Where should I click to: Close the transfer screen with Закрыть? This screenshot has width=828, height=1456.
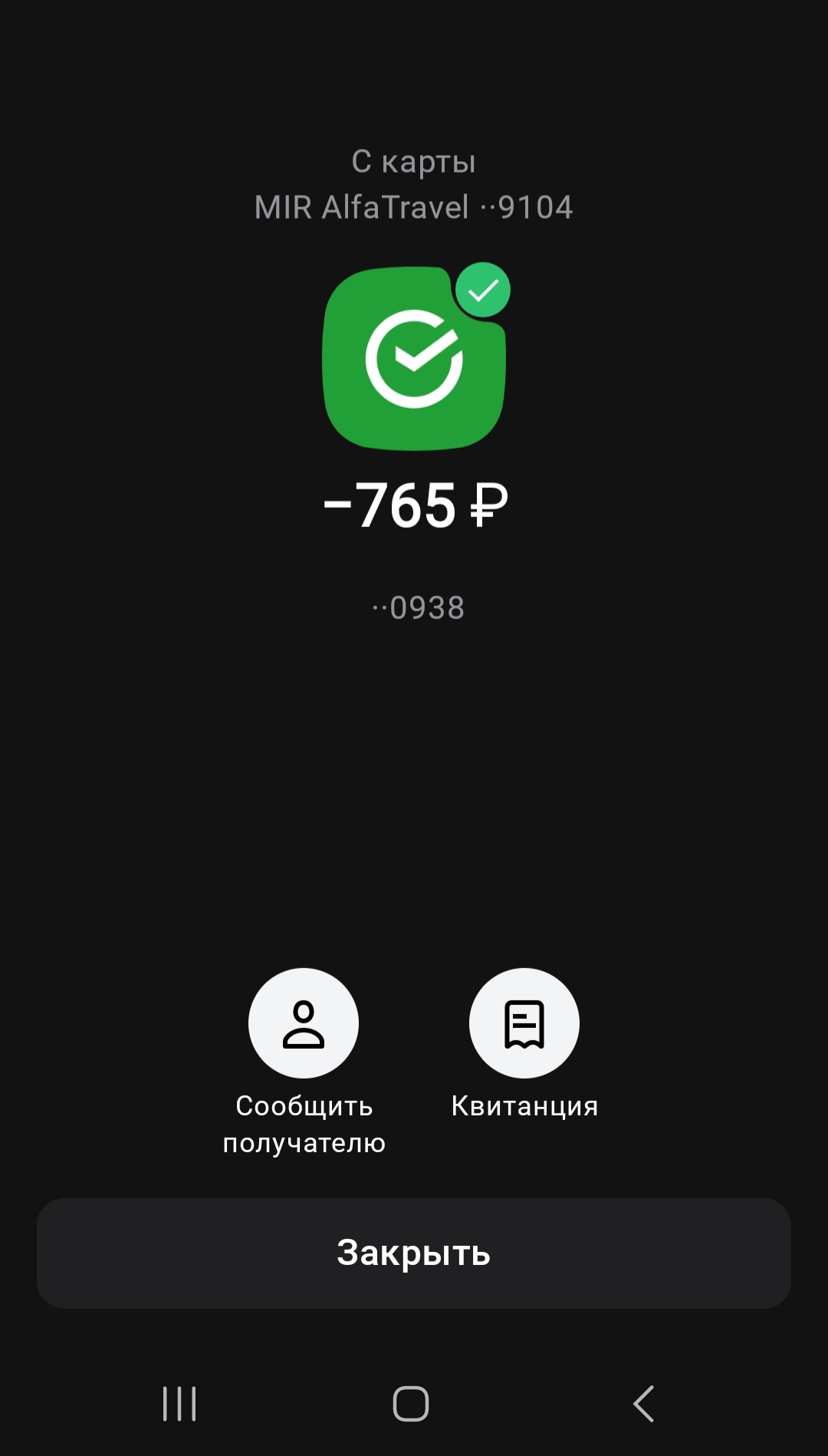(x=414, y=1253)
